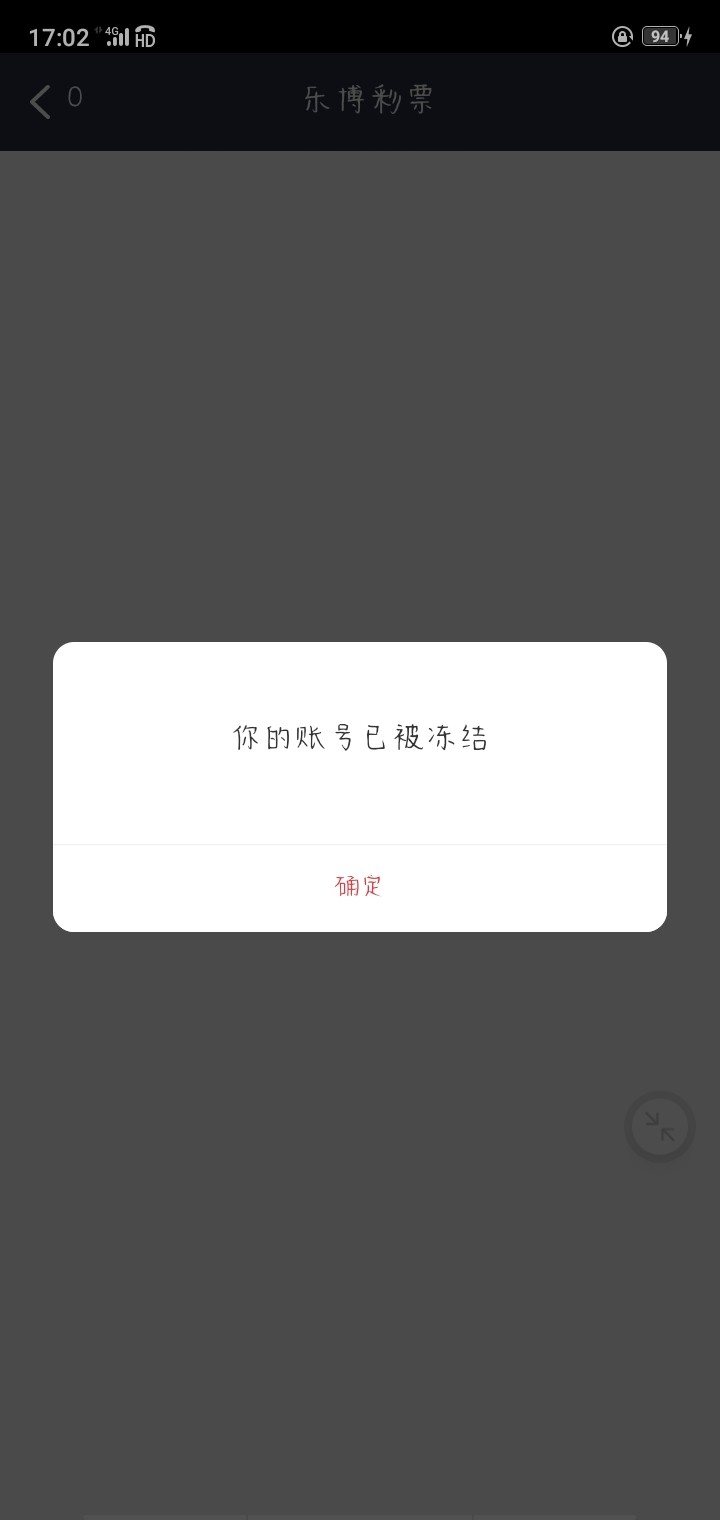
Task: Confirm the frozen account dialog with 确定
Action: tap(359, 886)
